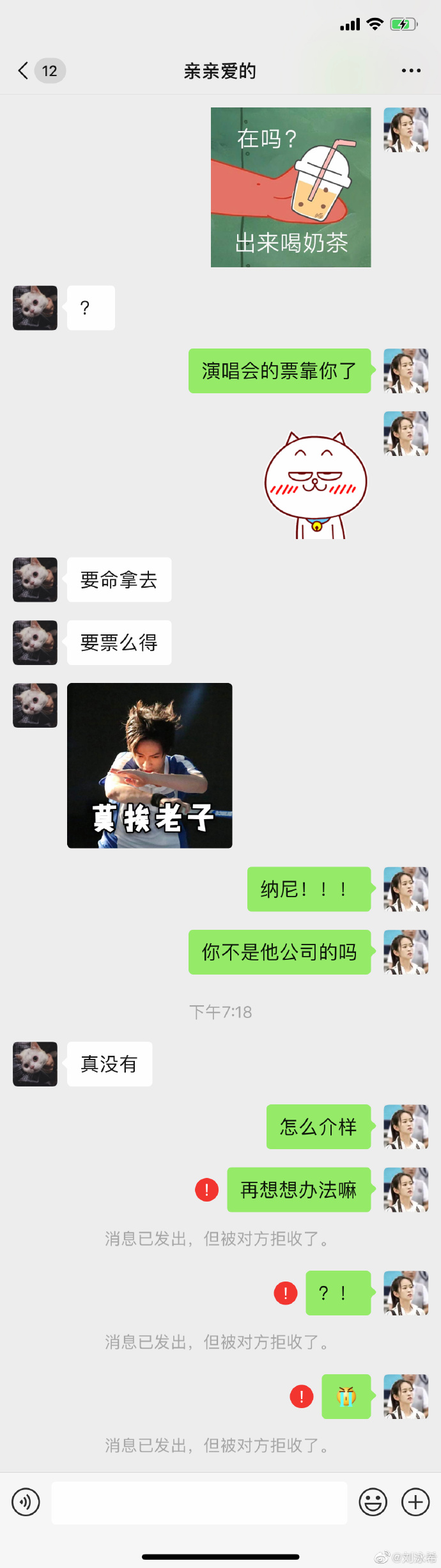The width and height of the screenshot is (441, 1568).
Task: Resend the failed crying emoji message
Action: 301,1397
